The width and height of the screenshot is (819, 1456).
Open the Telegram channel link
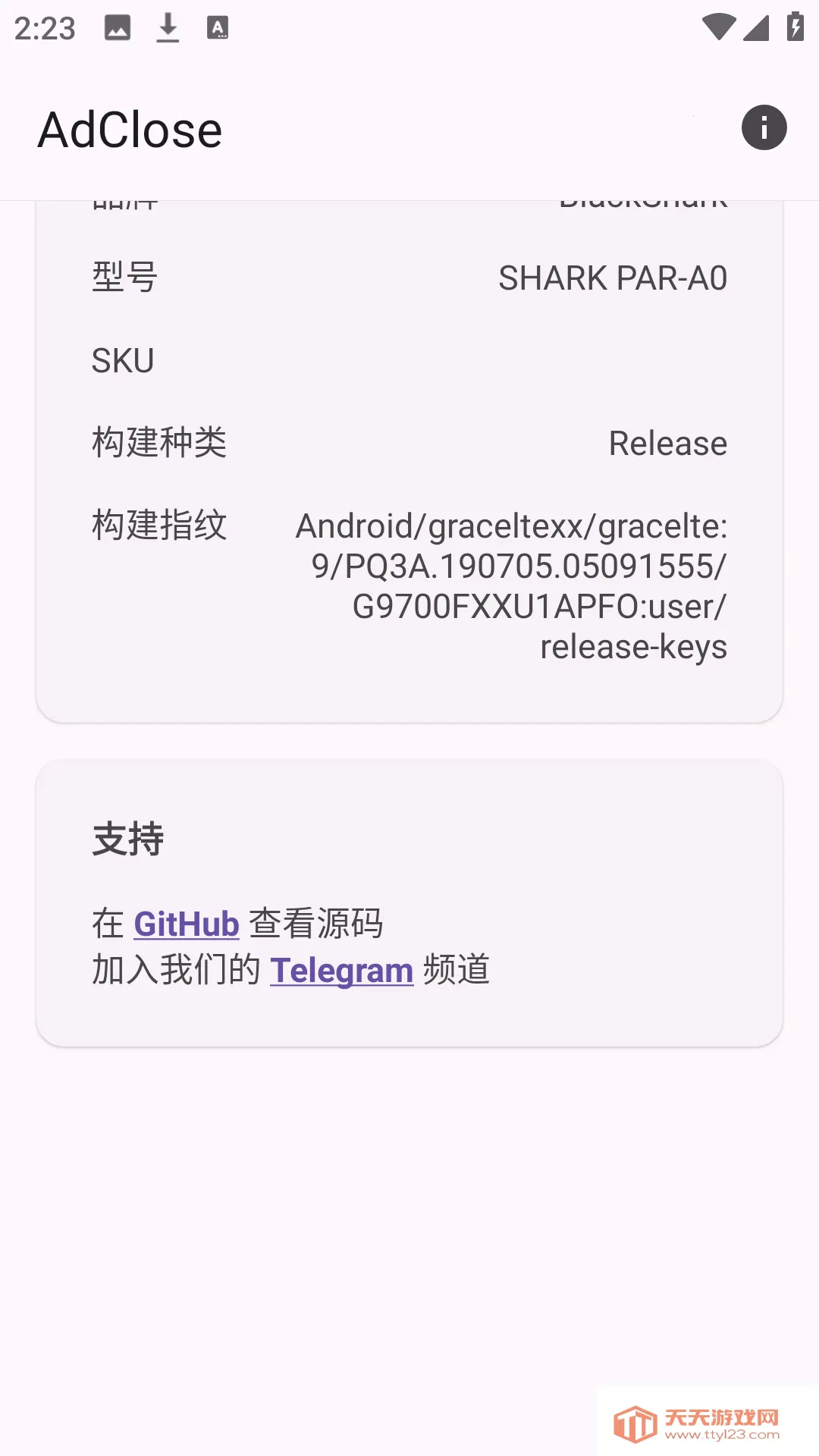point(341,970)
